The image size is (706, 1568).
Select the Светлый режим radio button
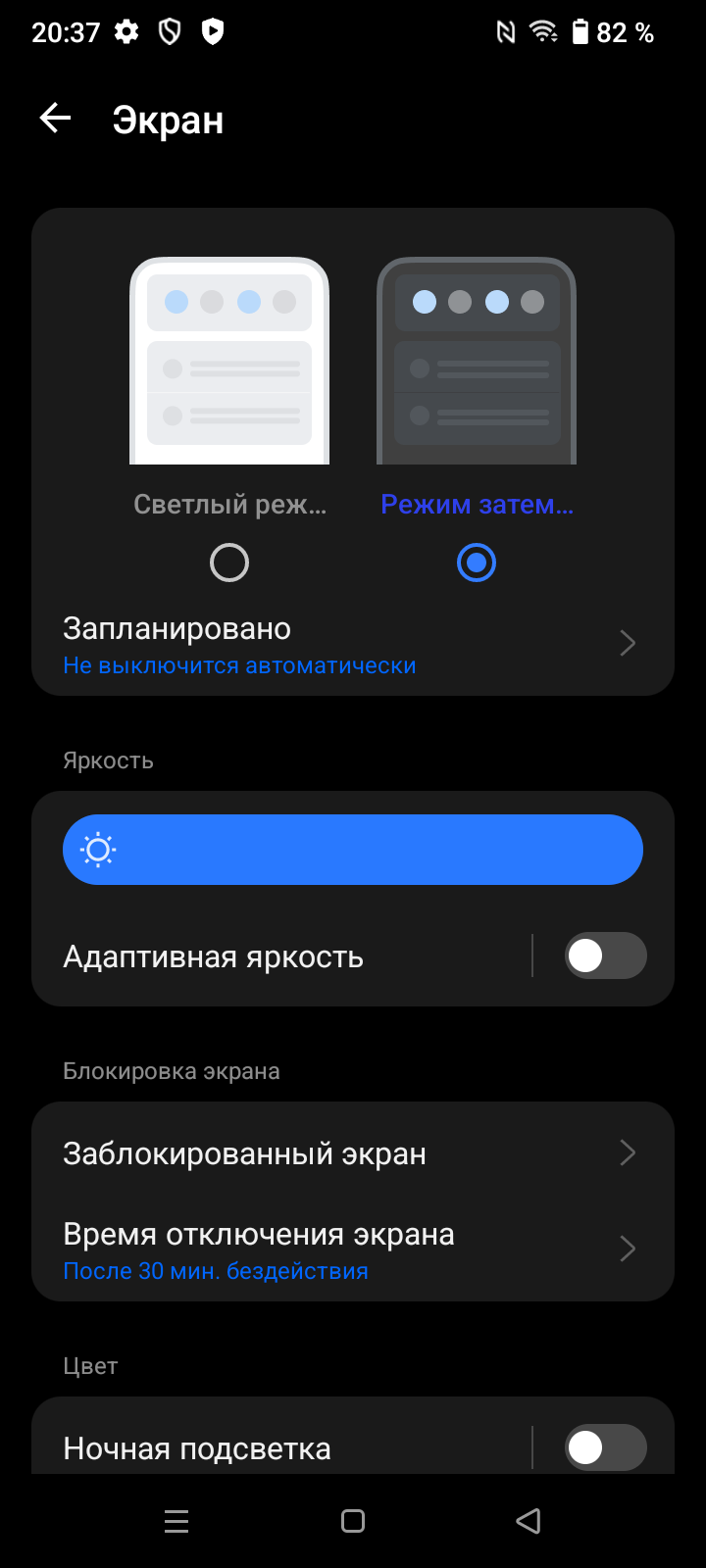pos(229,563)
